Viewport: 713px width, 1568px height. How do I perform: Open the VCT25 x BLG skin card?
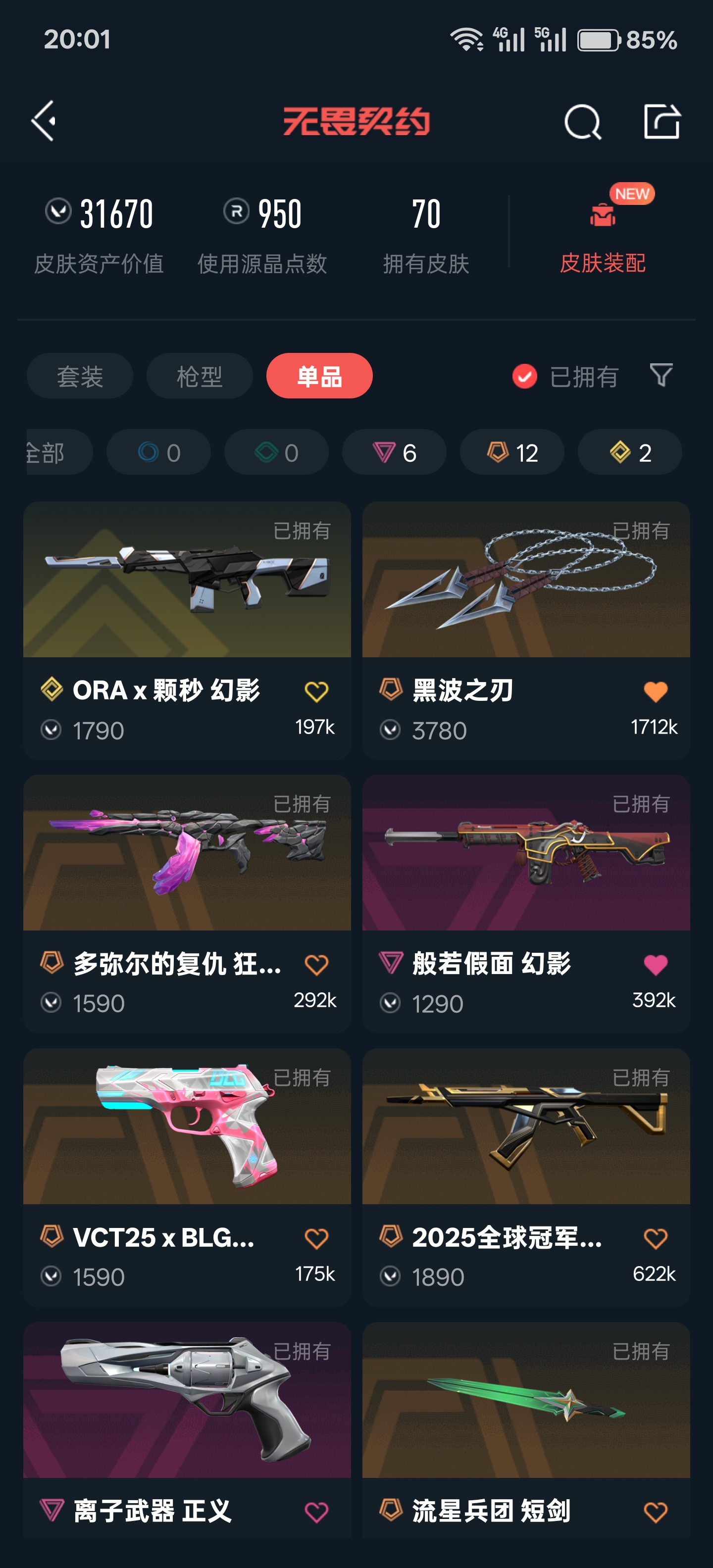pos(187,1176)
